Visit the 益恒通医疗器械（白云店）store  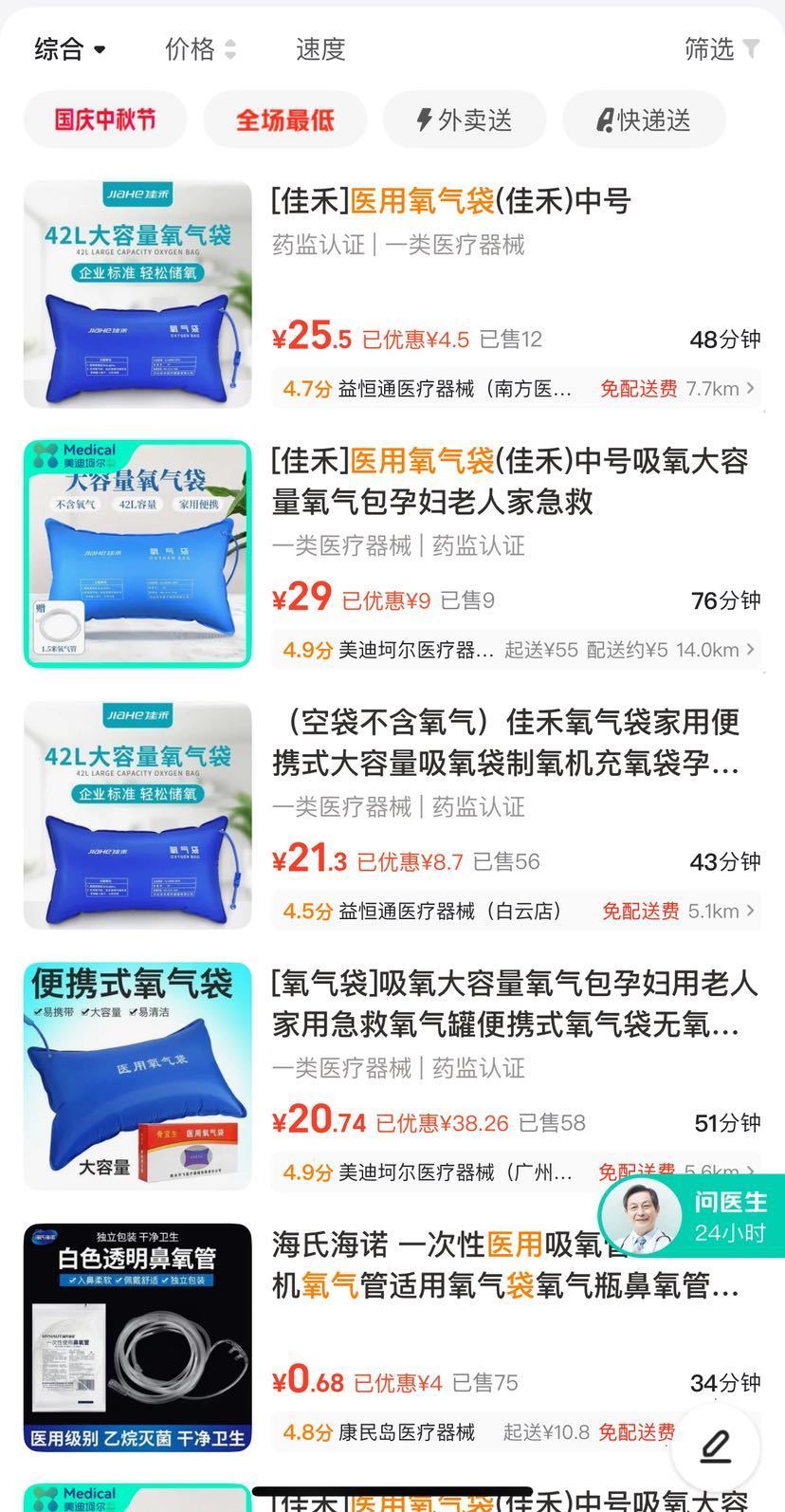click(x=450, y=911)
